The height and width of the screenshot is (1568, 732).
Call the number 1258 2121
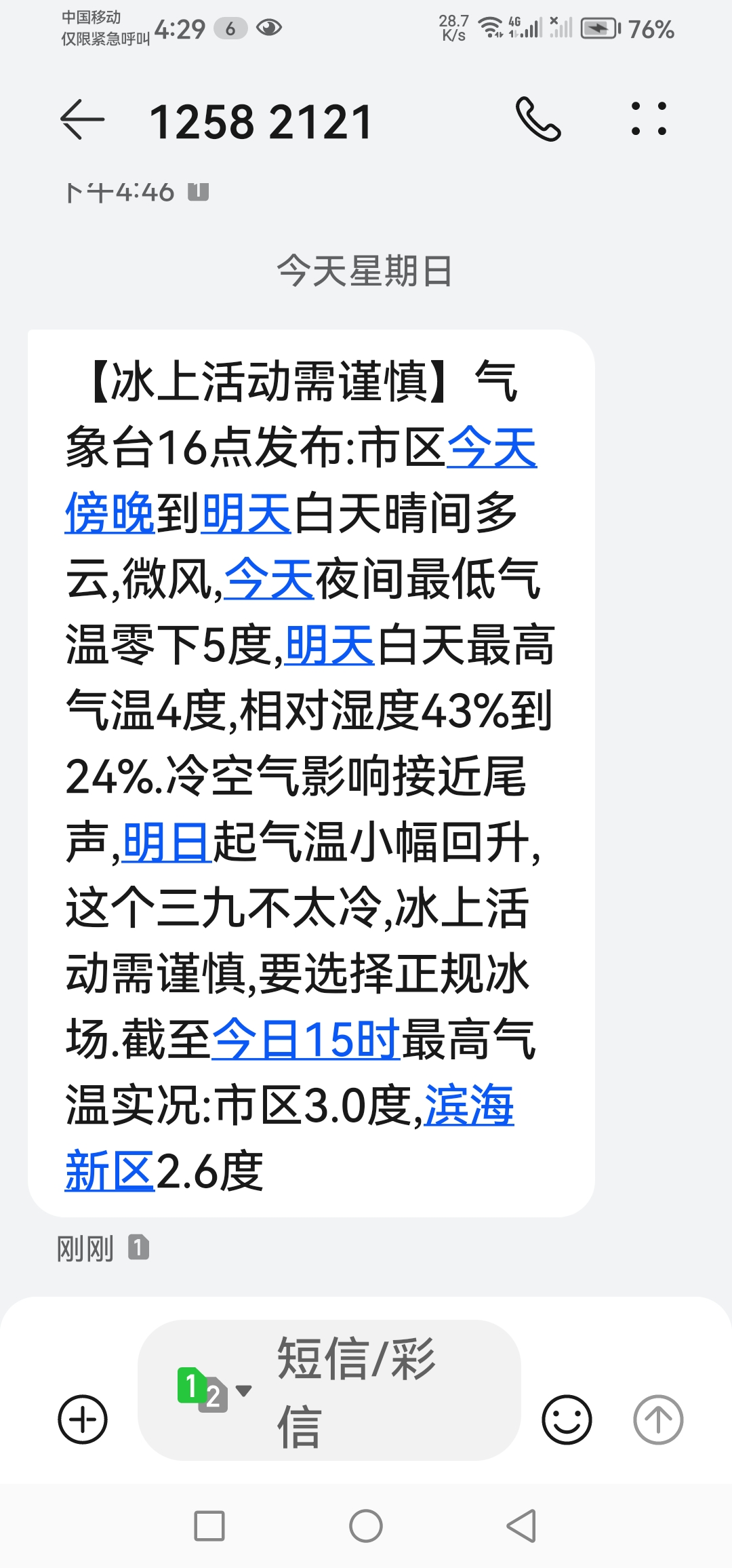[538, 120]
